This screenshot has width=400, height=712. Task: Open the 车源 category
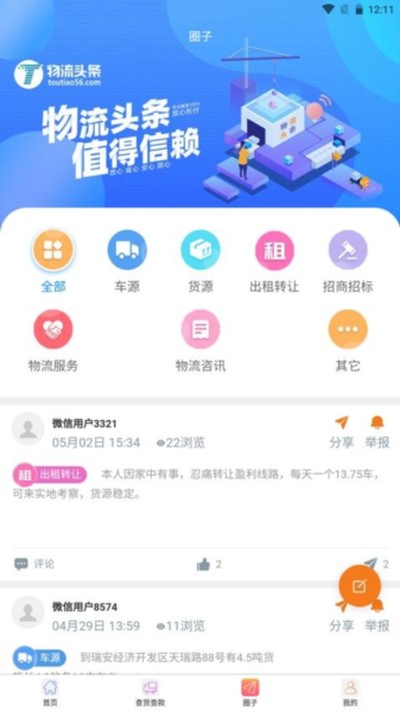coord(127,261)
